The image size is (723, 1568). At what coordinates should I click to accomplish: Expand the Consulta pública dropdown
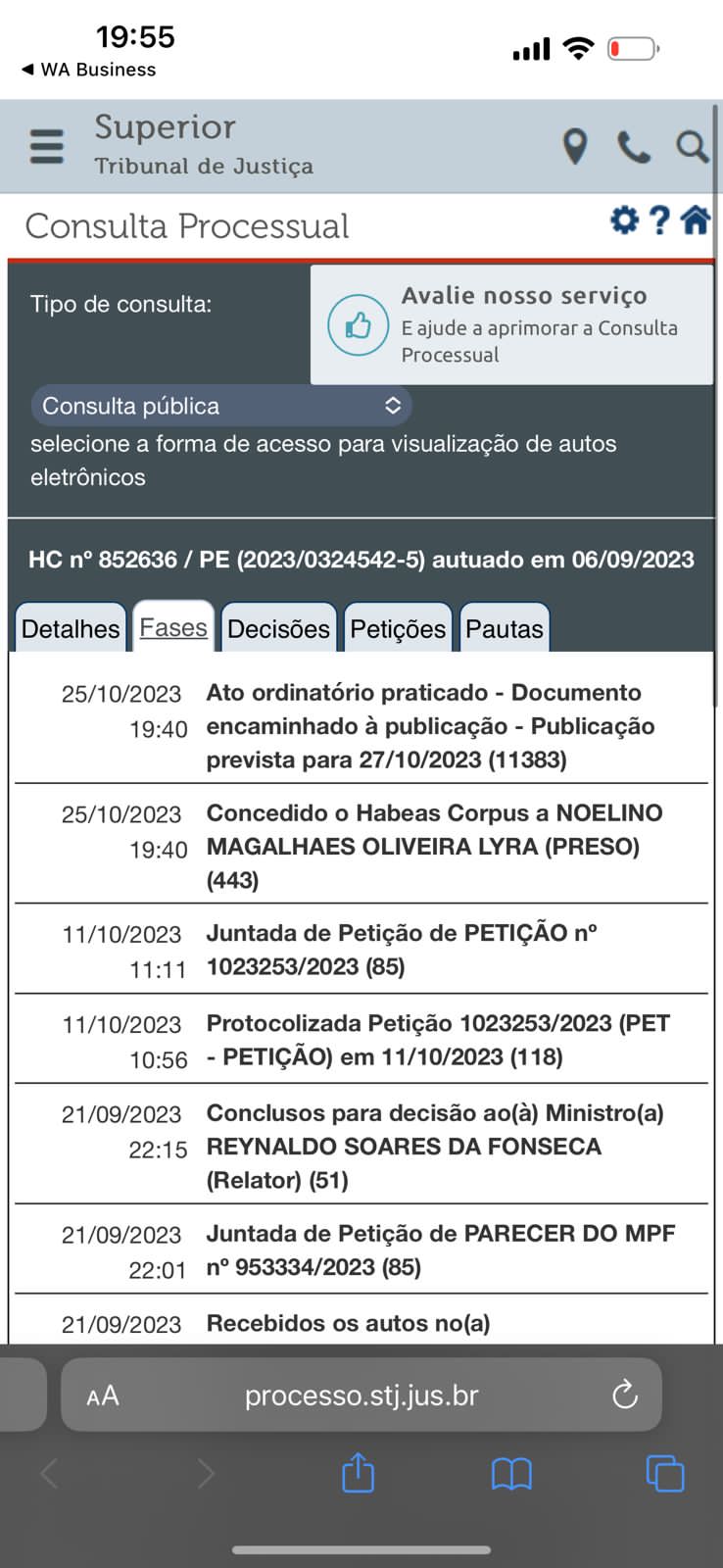coord(221,406)
